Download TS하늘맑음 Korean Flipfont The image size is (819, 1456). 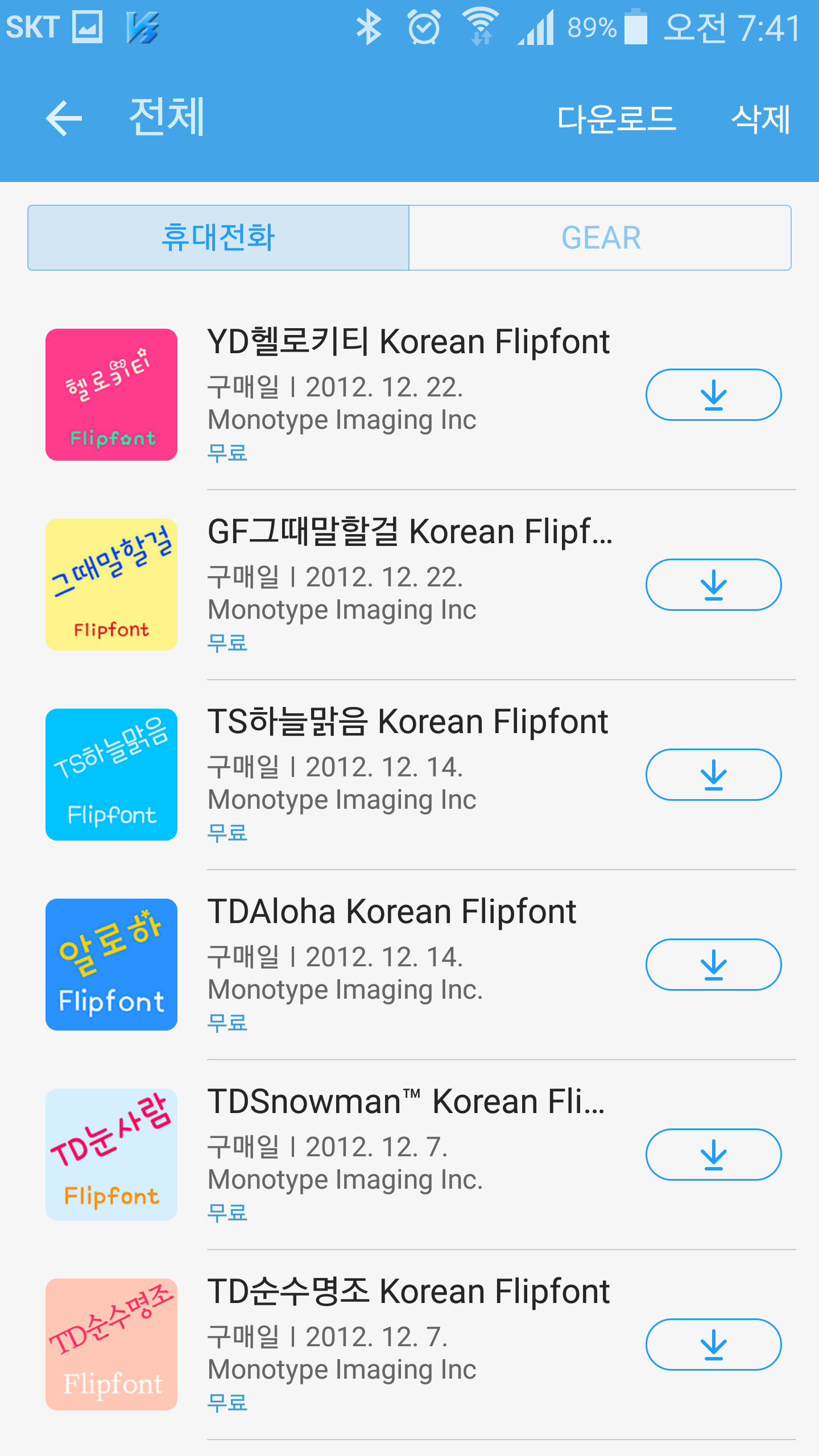pos(713,775)
